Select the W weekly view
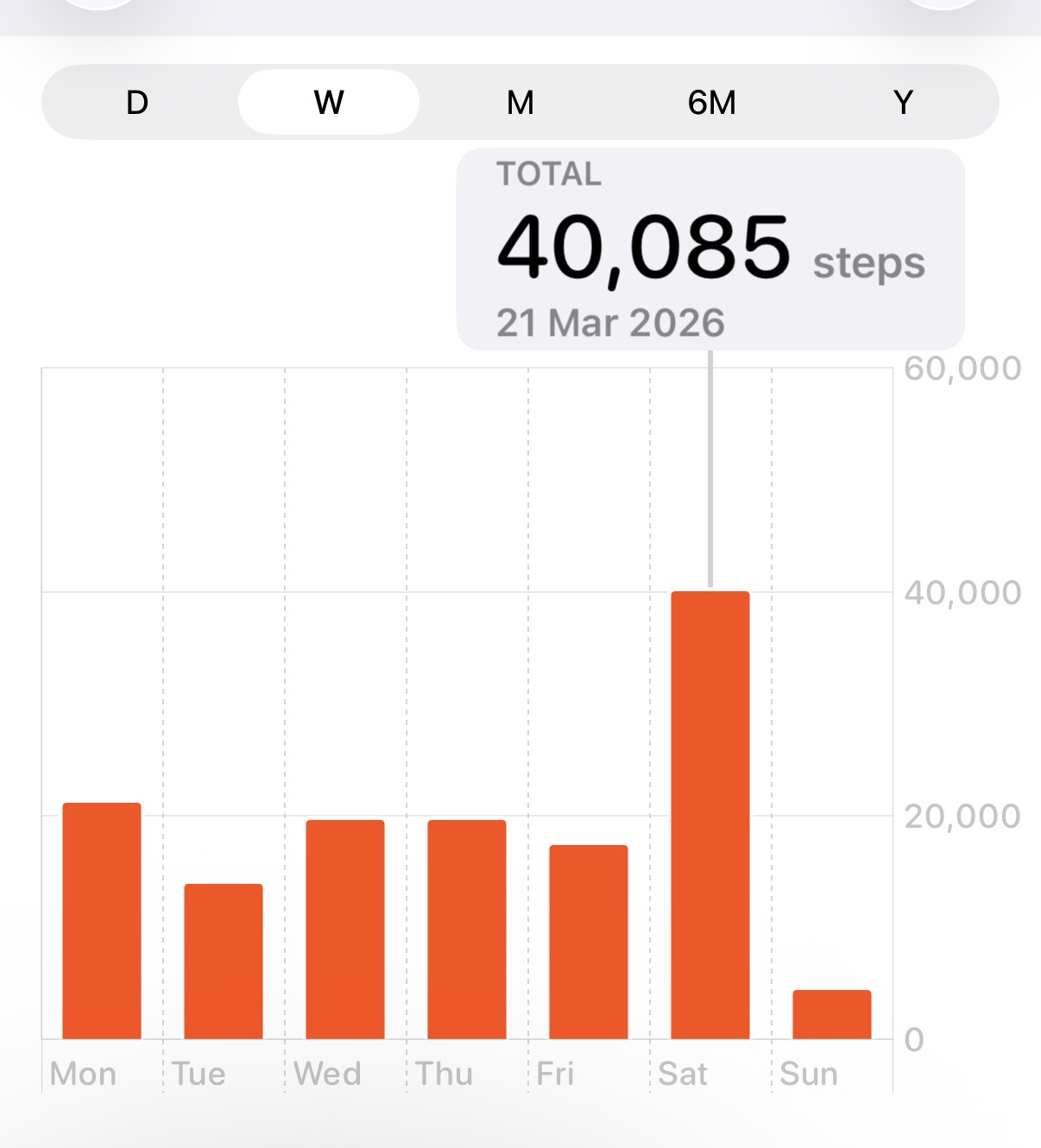Screen dimensions: 1041x1148 [329, 103]
